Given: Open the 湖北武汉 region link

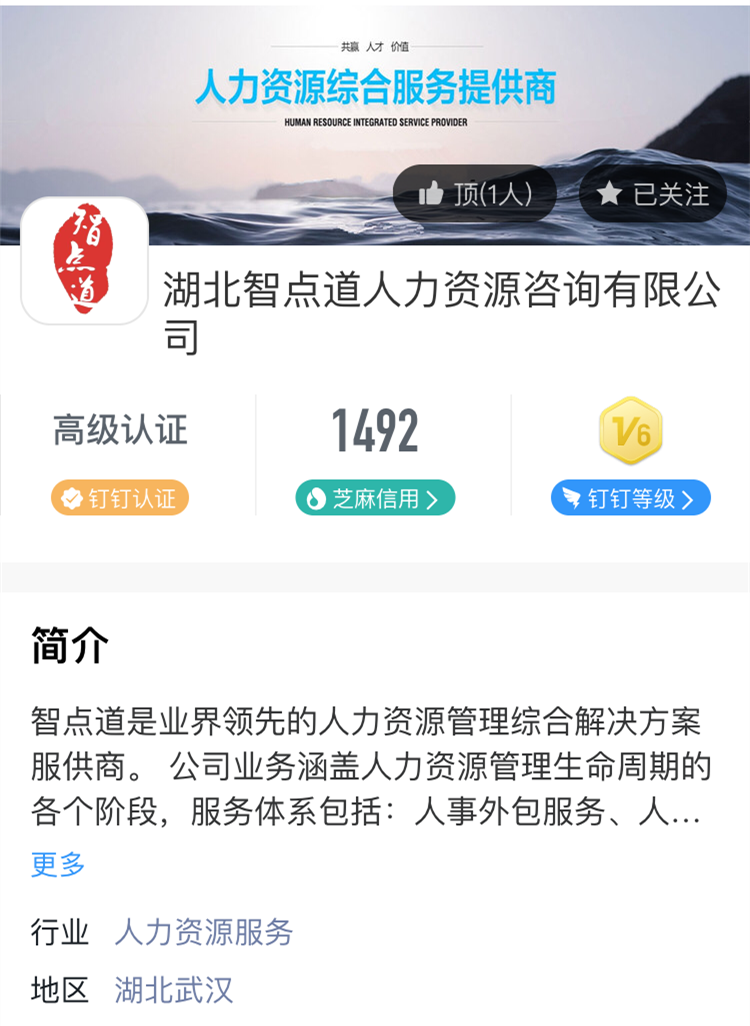Looking at the screenshot, I should [174, 990].
